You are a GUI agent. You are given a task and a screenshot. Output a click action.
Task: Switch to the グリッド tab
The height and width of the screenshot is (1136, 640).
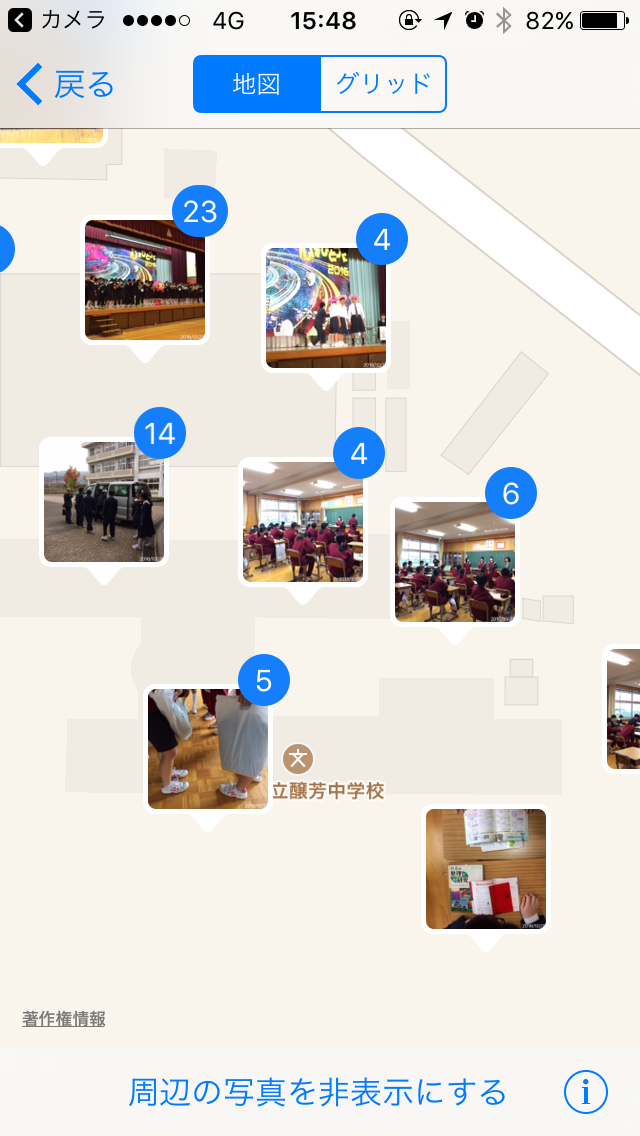(383, 84)
